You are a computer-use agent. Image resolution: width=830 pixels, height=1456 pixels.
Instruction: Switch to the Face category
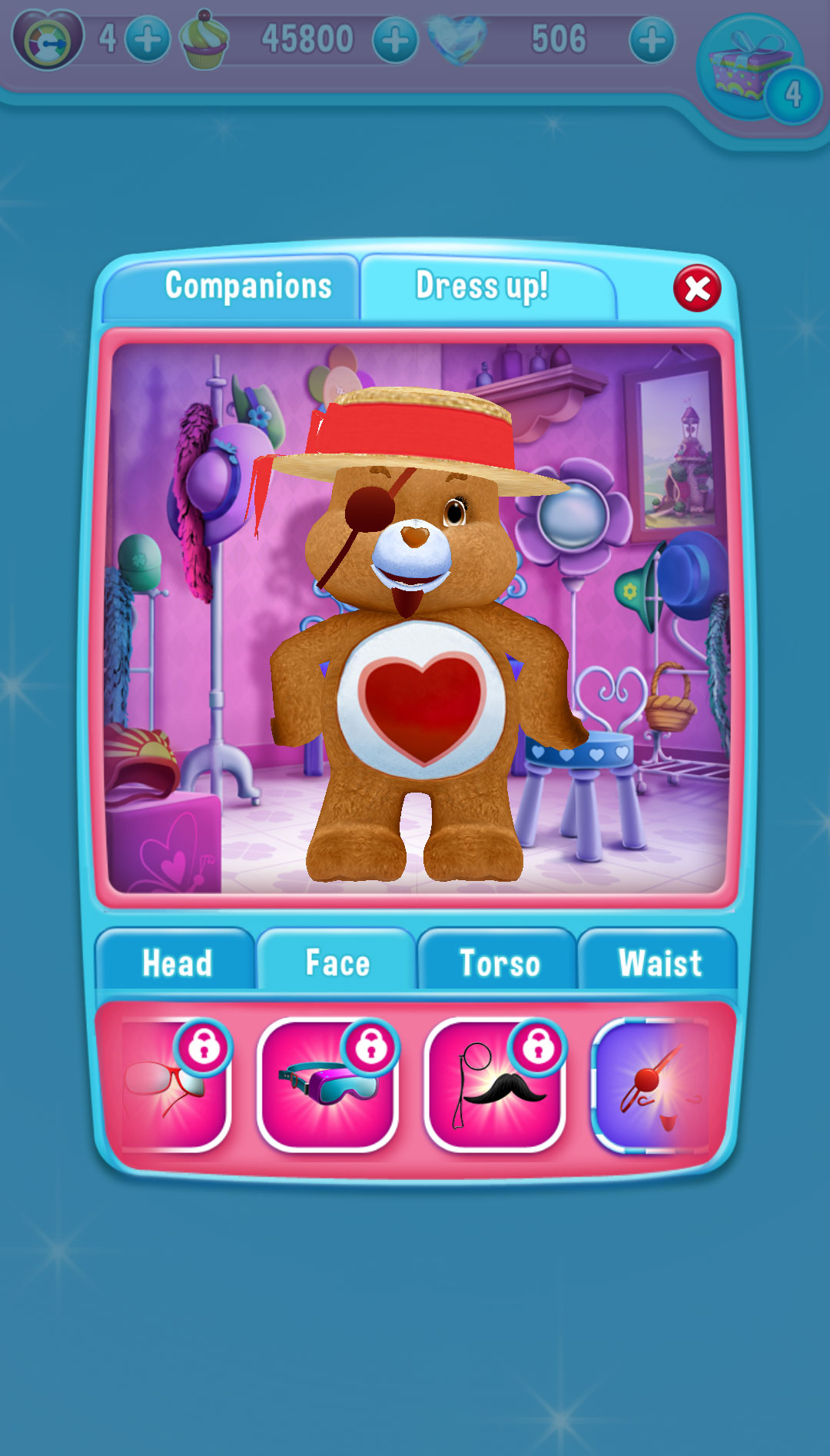click(337, 962)
